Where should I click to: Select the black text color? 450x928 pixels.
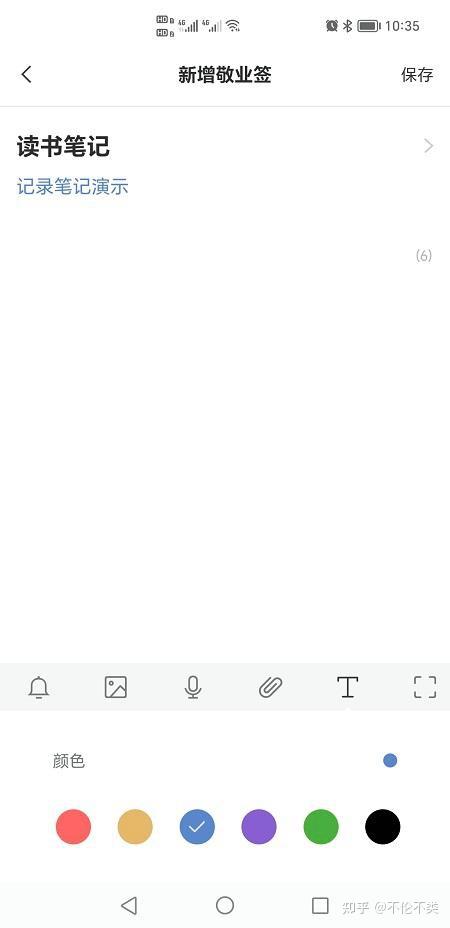tap(382, 826)
